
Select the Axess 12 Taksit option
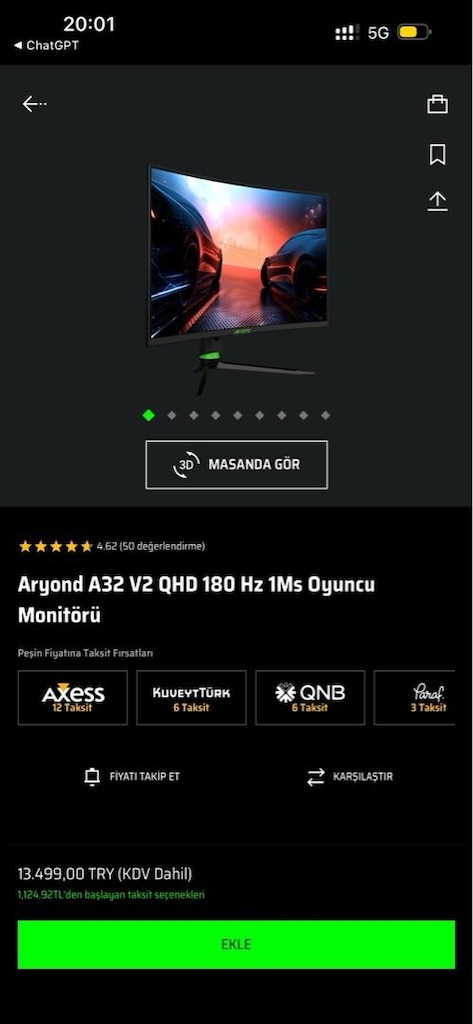(73, 697)
